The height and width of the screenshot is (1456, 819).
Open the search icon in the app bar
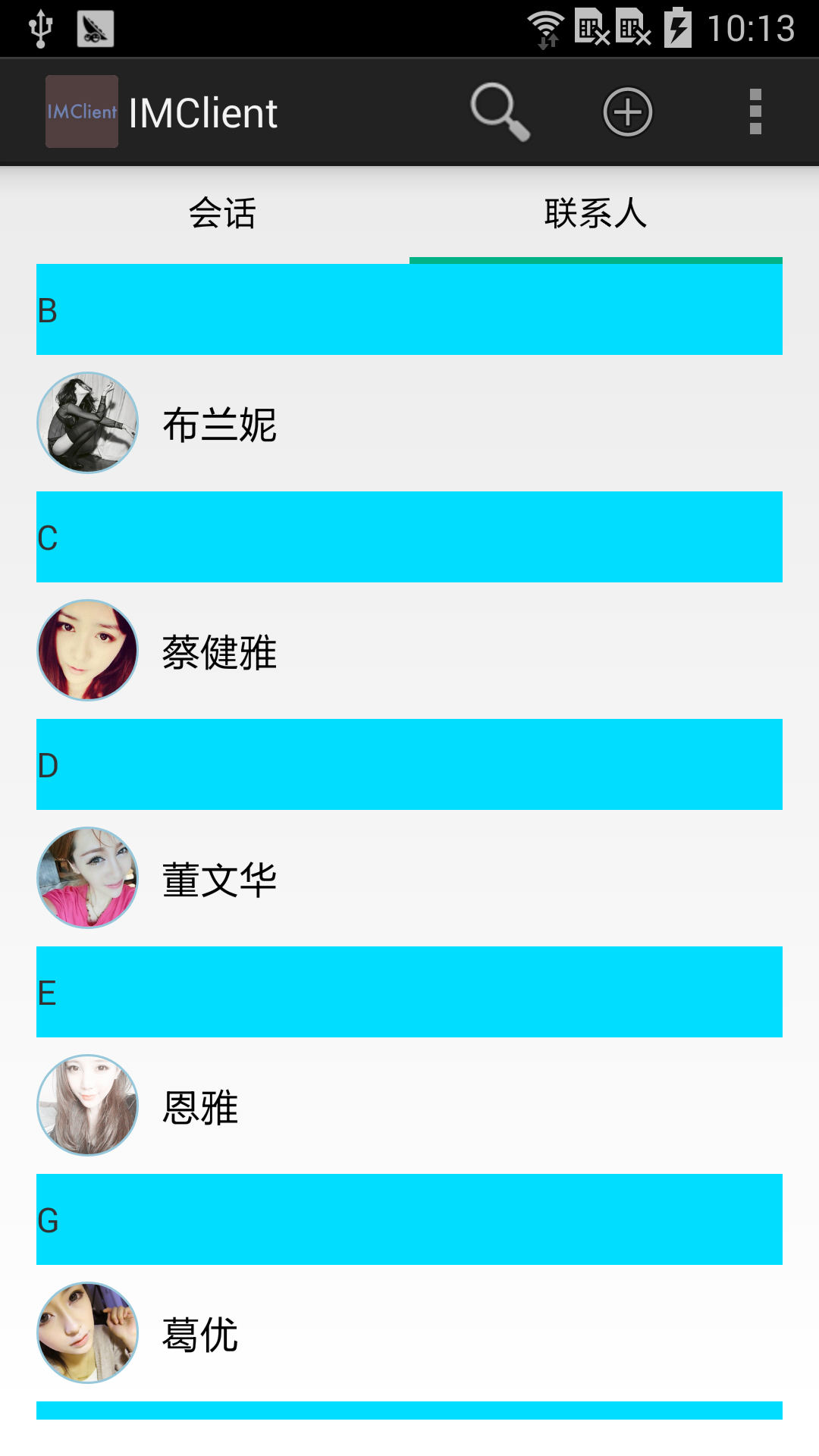pyautogui.click(x=499, y=112)
